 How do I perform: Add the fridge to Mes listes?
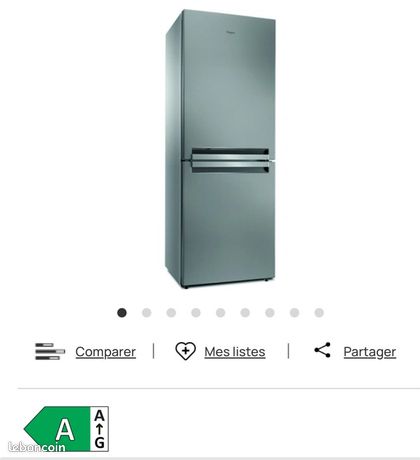point(235,352)
